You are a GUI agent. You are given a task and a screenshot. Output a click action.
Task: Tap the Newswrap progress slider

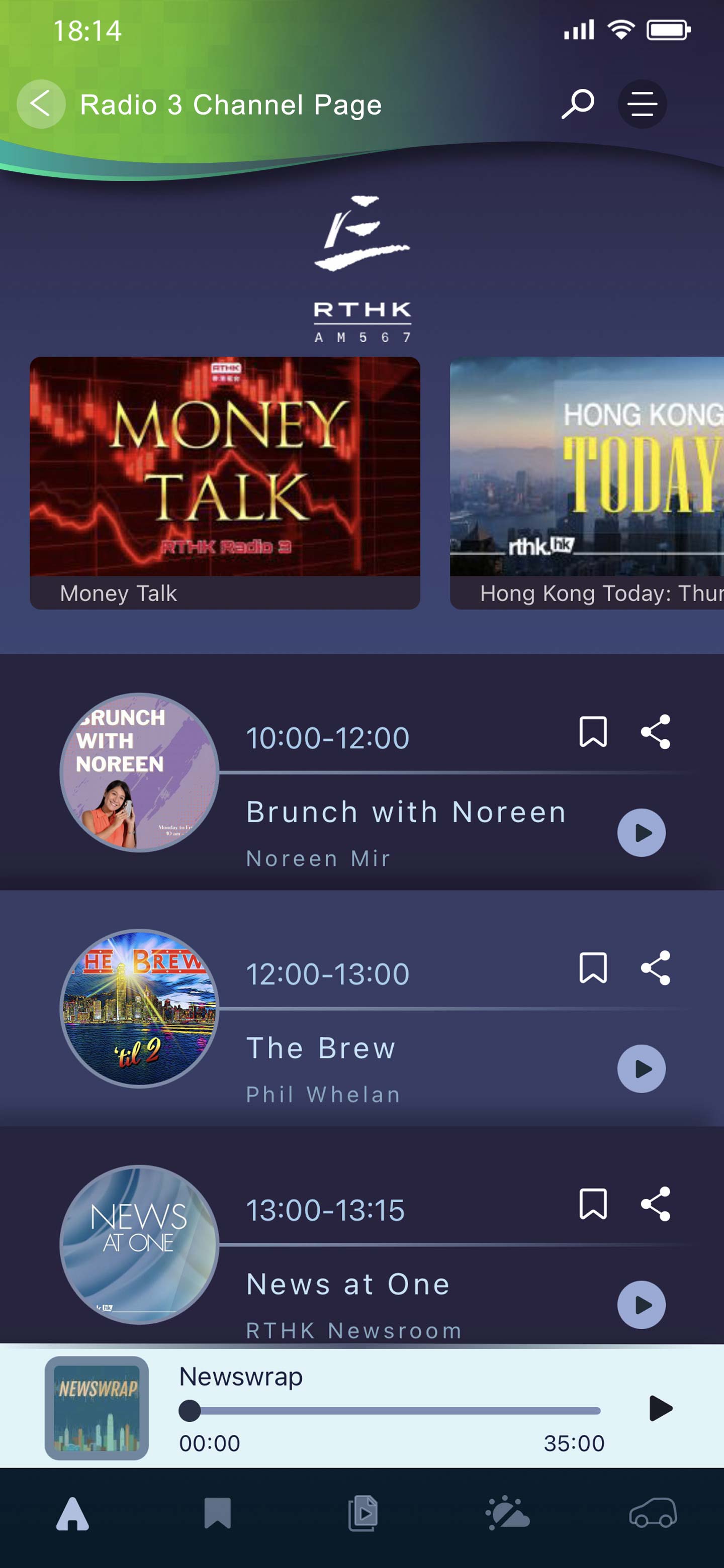390,1410
